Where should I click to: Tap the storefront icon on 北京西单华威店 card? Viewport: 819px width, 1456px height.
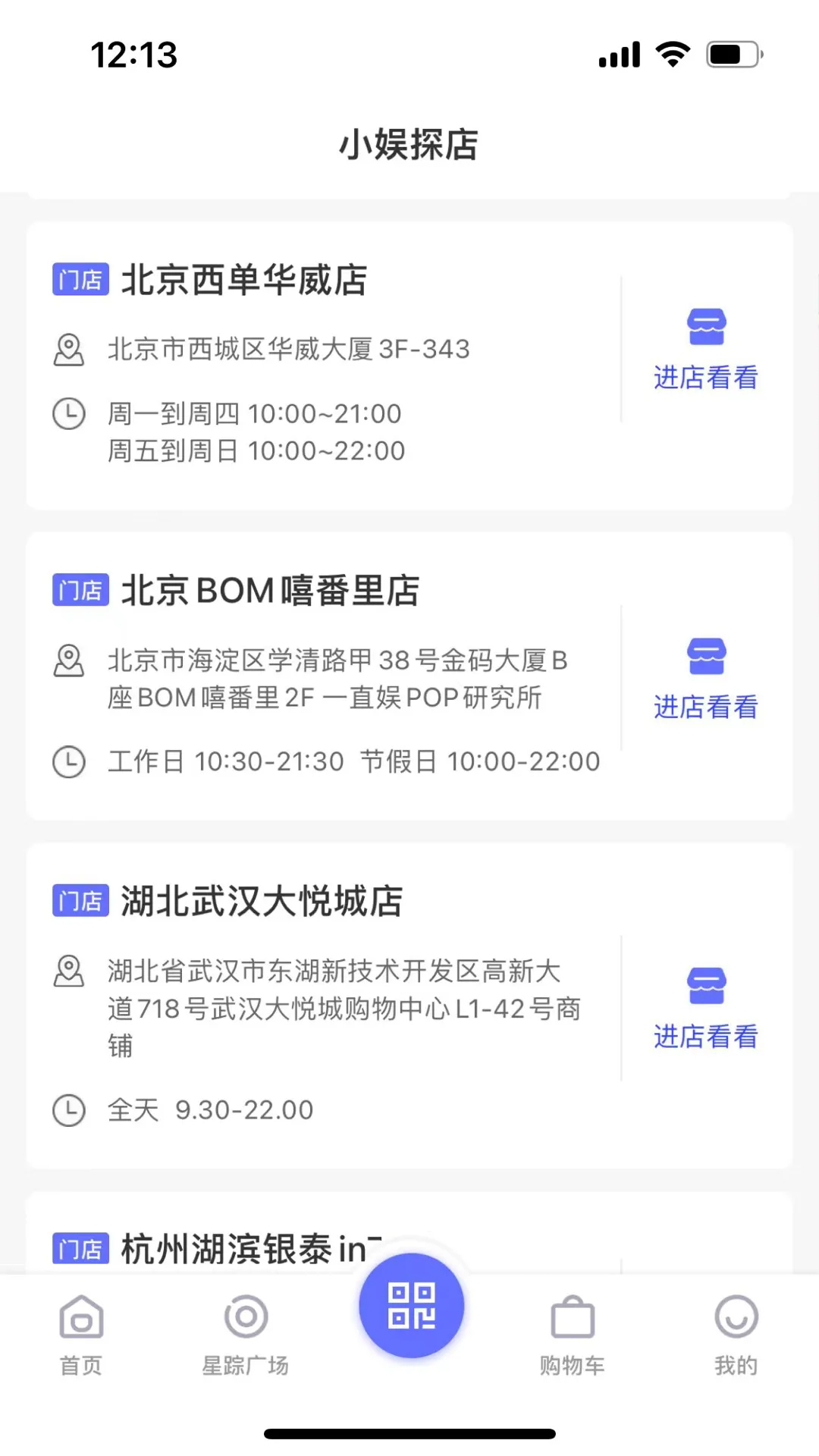coord(706,326)
